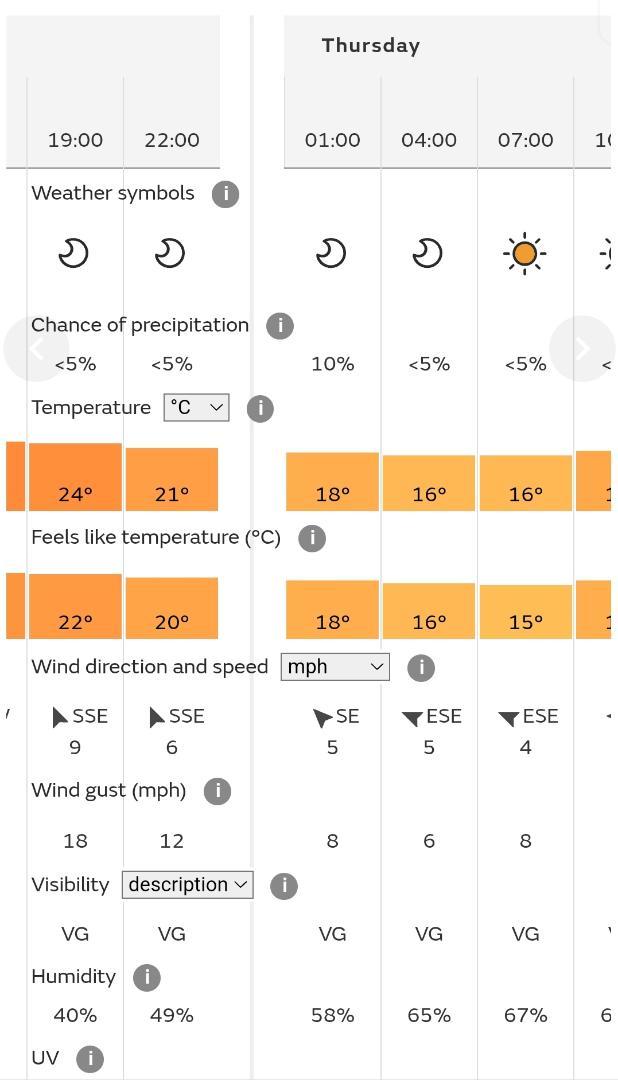Advance to later forecast hours
618x1080 pixels.
pos(582,349)
